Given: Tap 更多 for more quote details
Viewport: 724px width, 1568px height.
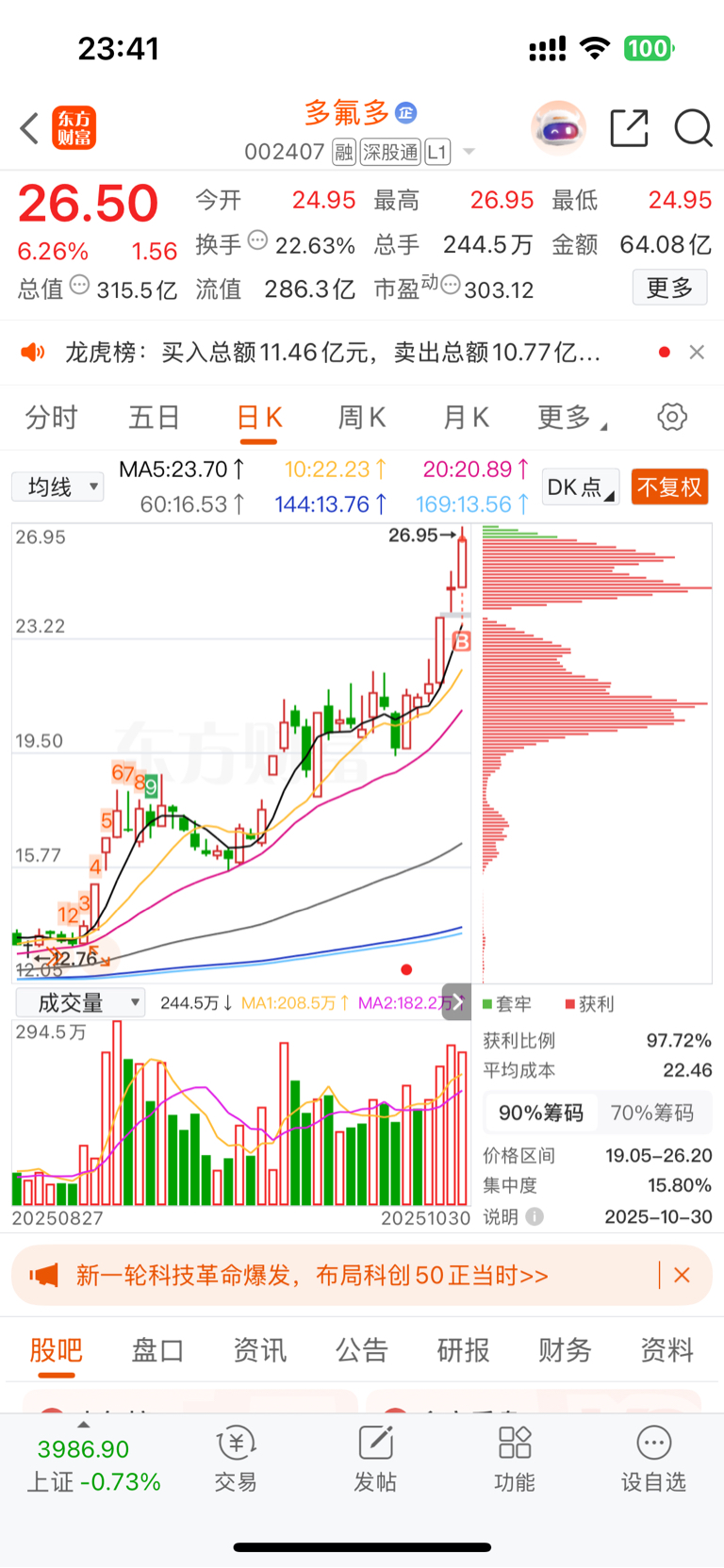Looking at the screenshot, I should (669, 288).
